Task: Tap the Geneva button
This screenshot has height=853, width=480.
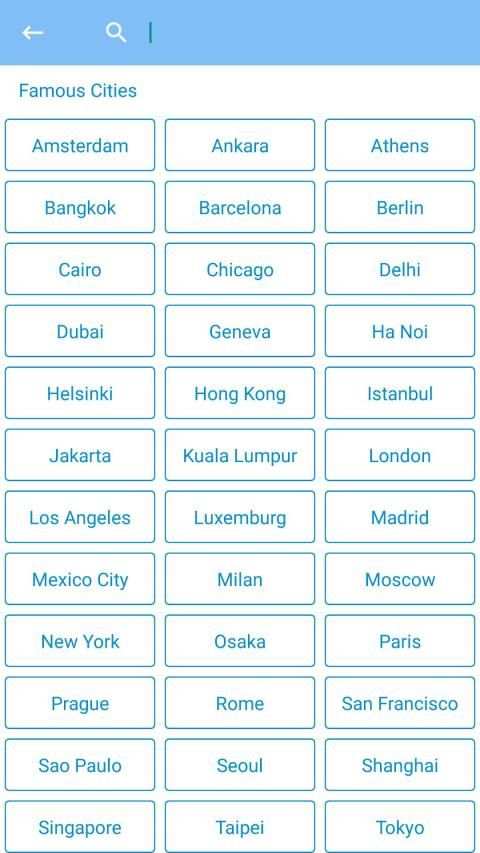Action: click(240, 331)
